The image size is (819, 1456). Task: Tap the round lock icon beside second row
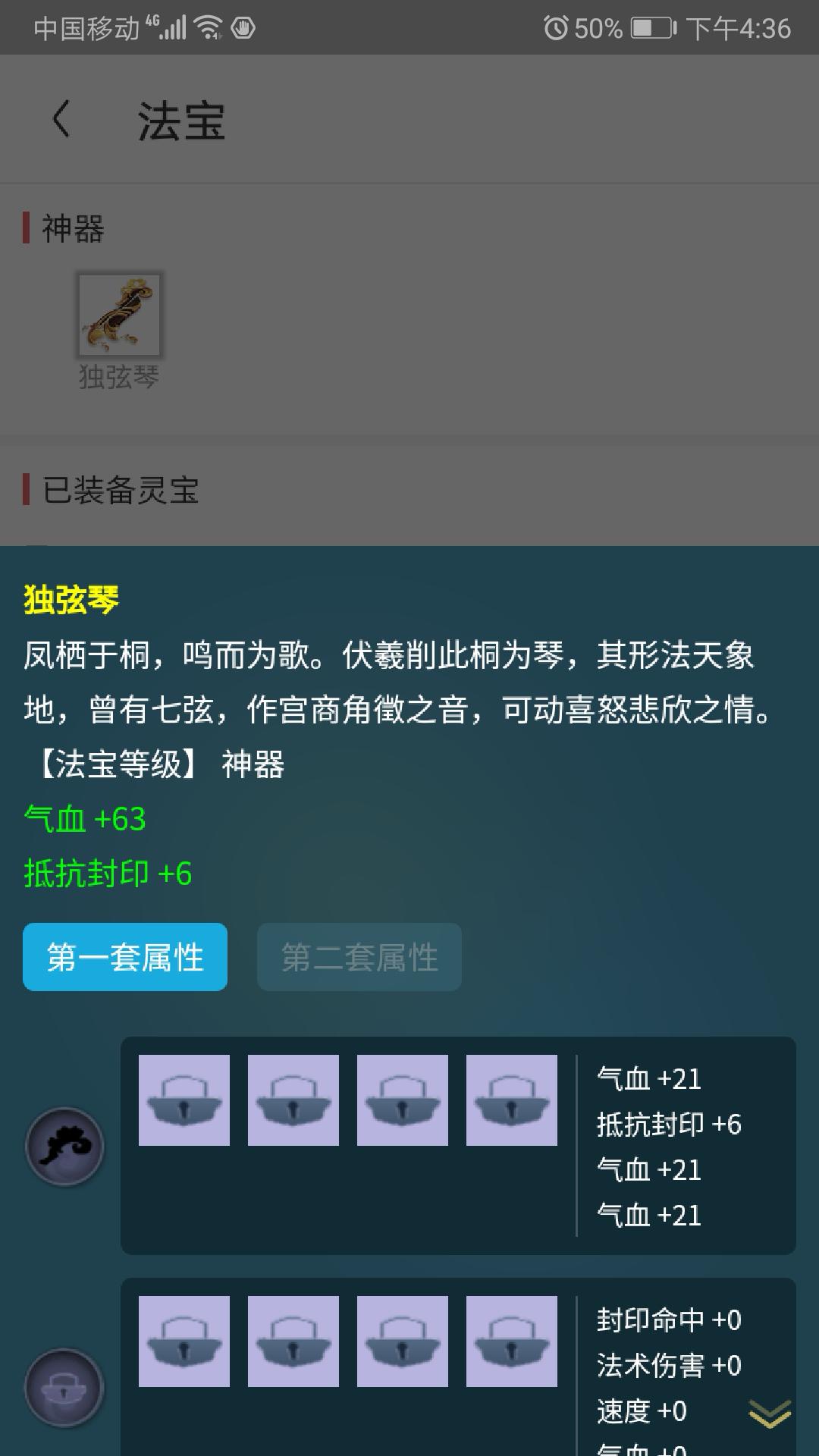pyautogui.click(x=64, y=1387)
